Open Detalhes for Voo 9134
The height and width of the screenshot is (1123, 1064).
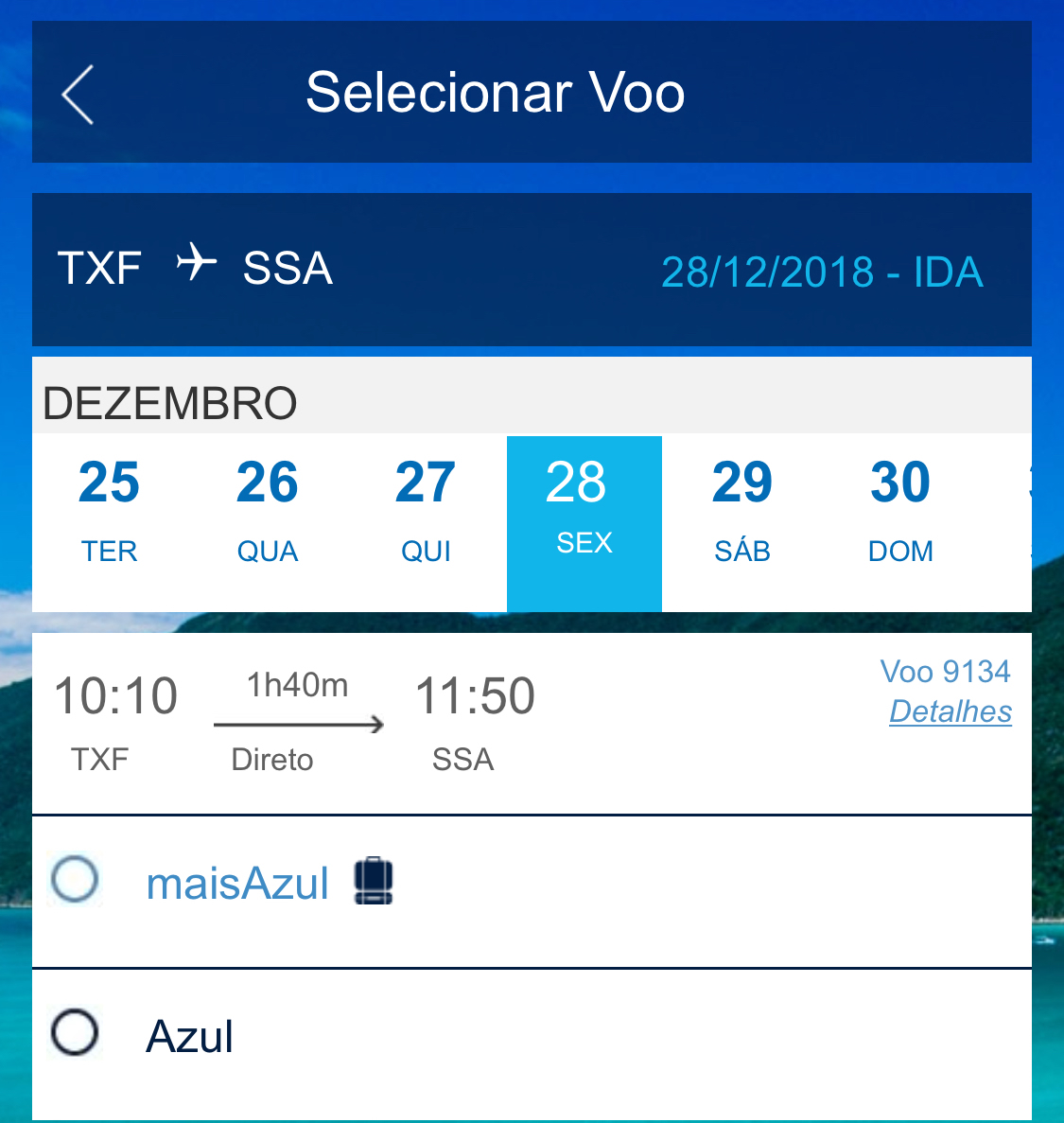click(x=951, y=711)
